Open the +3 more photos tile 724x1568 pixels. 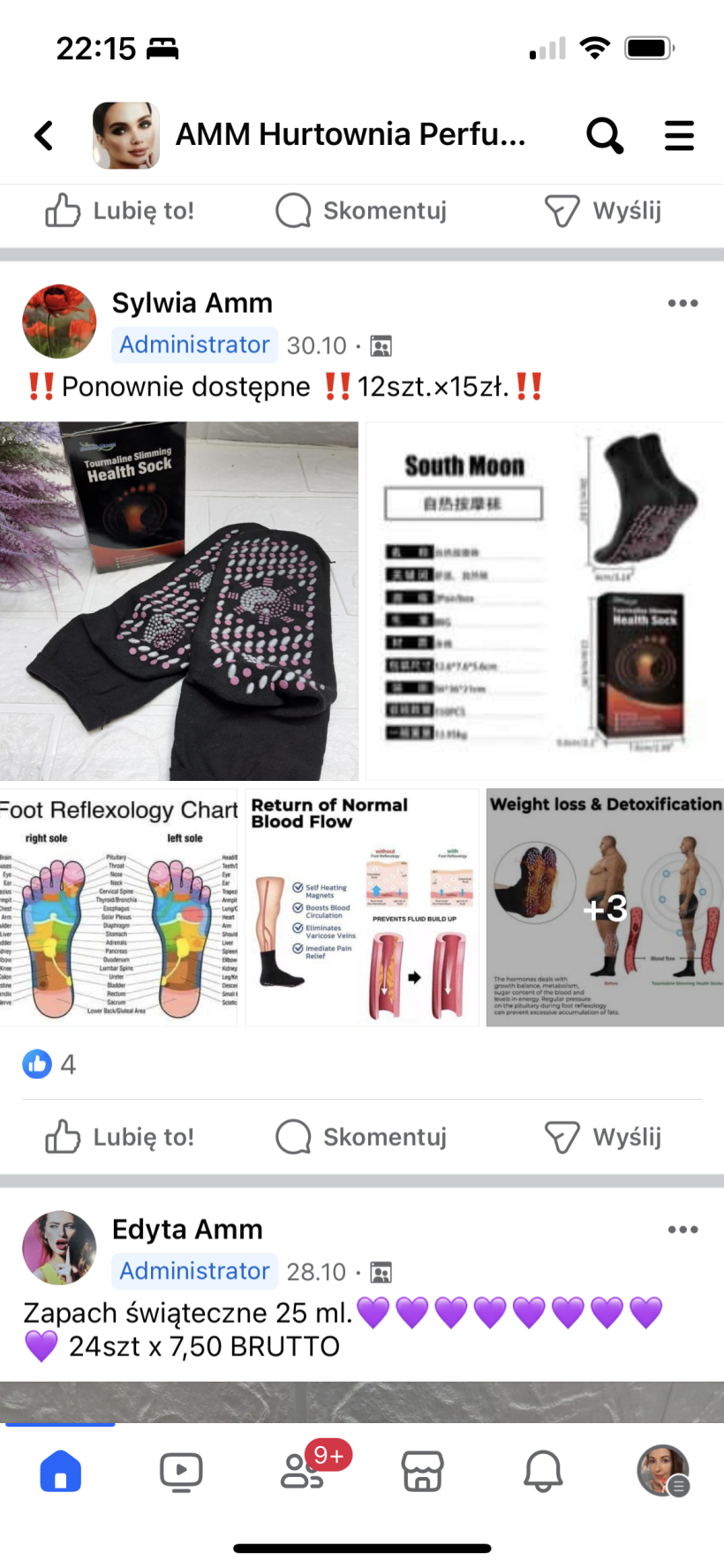[x=605, y=907]
